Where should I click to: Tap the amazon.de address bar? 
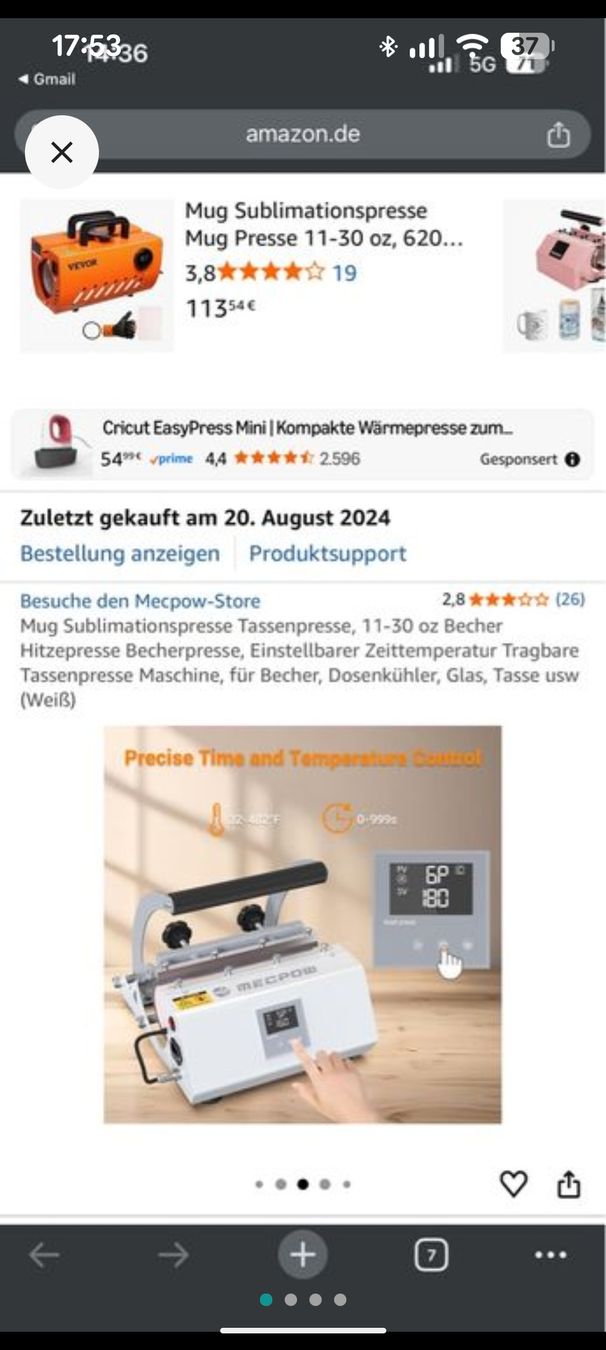point(303,135)
